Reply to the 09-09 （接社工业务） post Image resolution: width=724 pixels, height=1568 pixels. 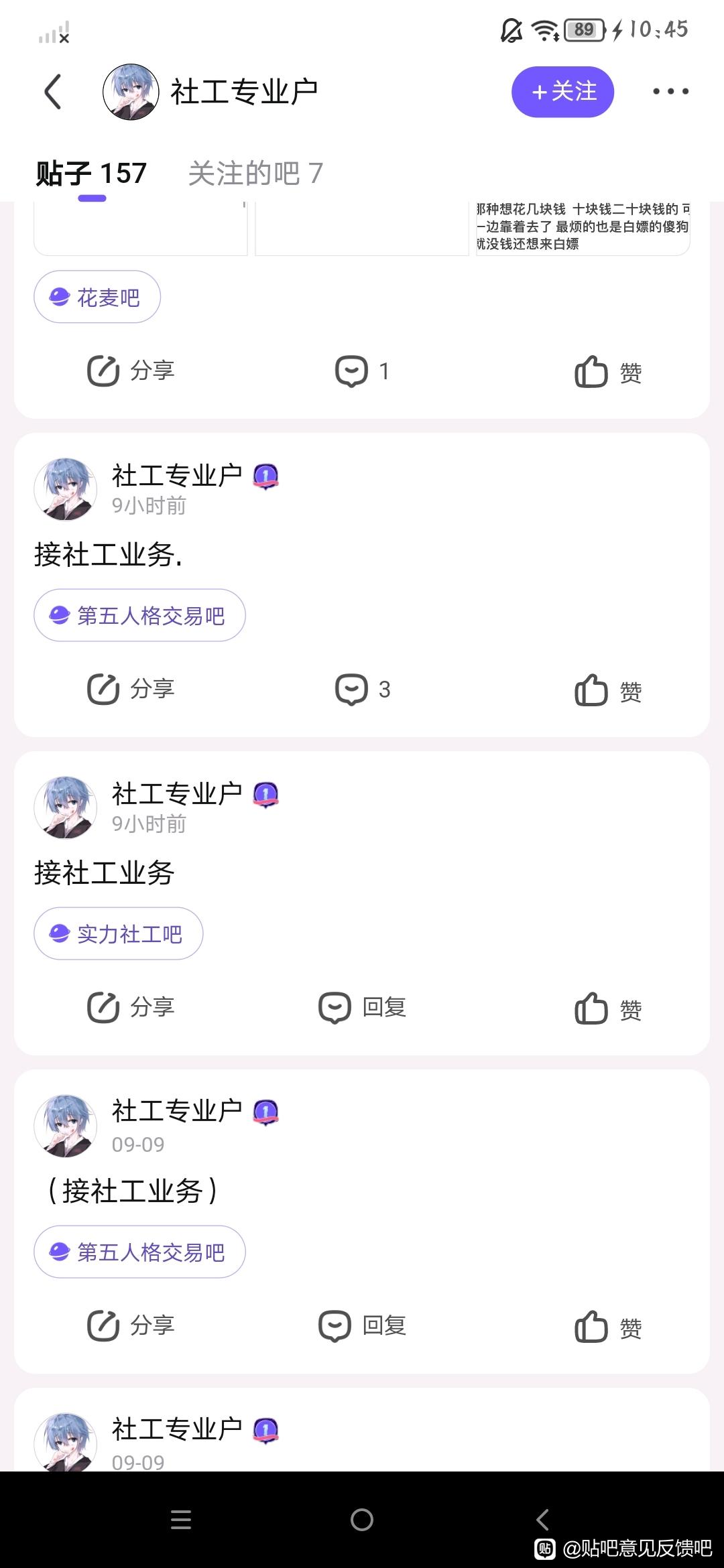(x=363, y=1325)
